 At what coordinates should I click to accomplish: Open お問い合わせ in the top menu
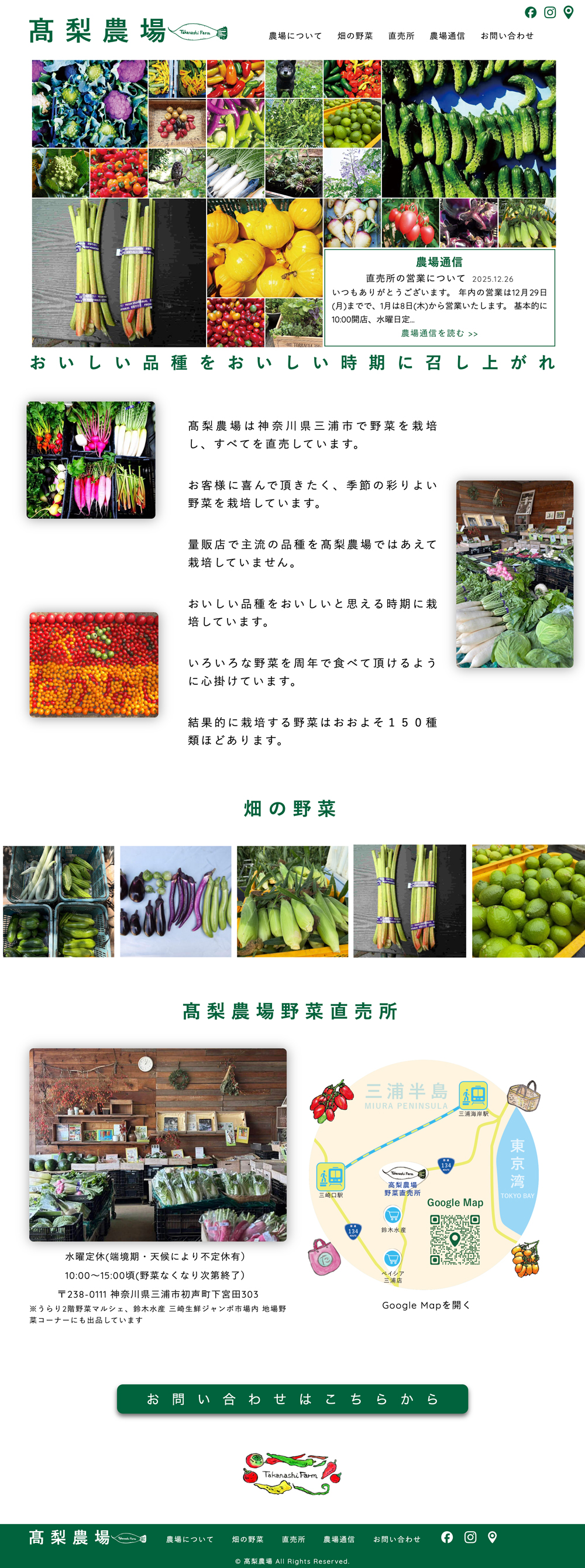(x=507, y=36)
